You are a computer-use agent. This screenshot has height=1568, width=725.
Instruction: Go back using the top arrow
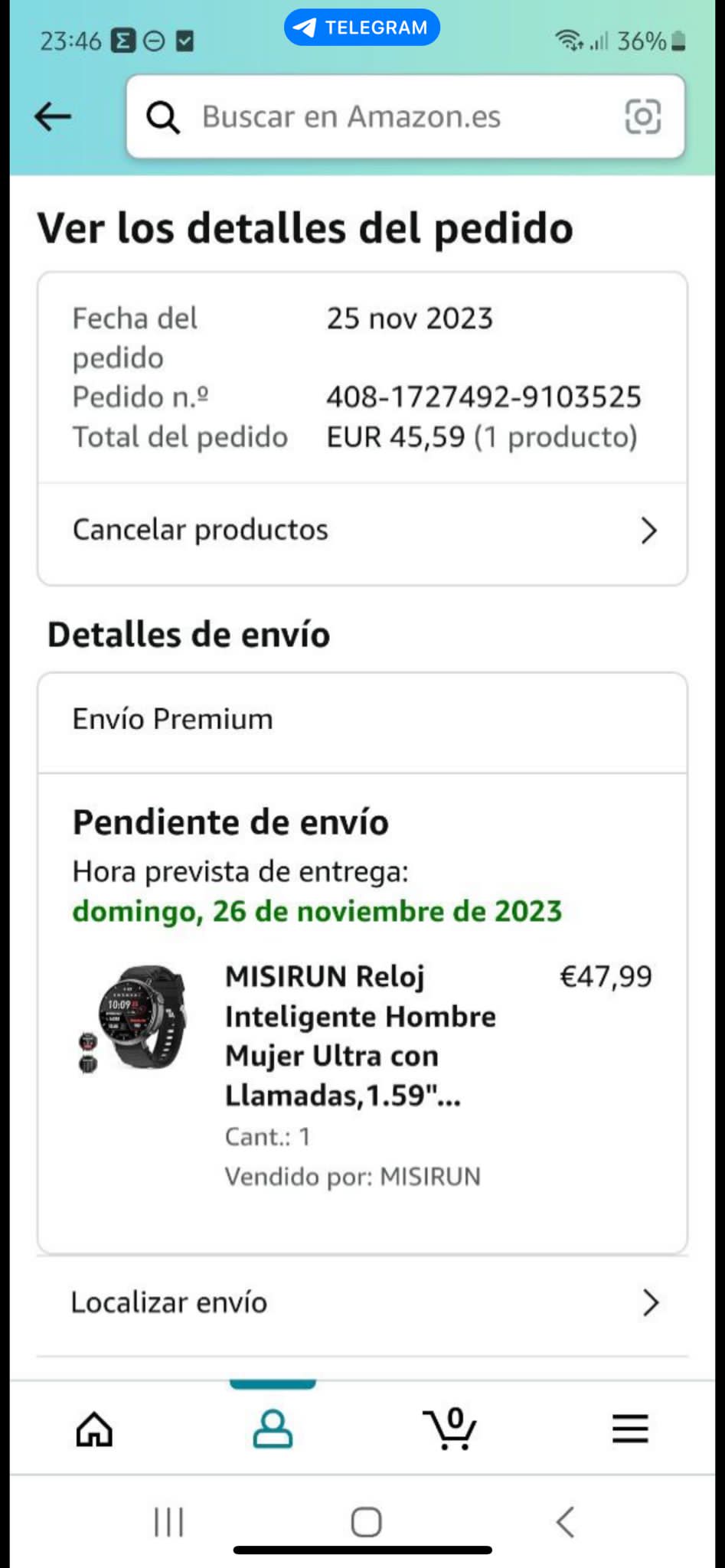coord(53,117)
